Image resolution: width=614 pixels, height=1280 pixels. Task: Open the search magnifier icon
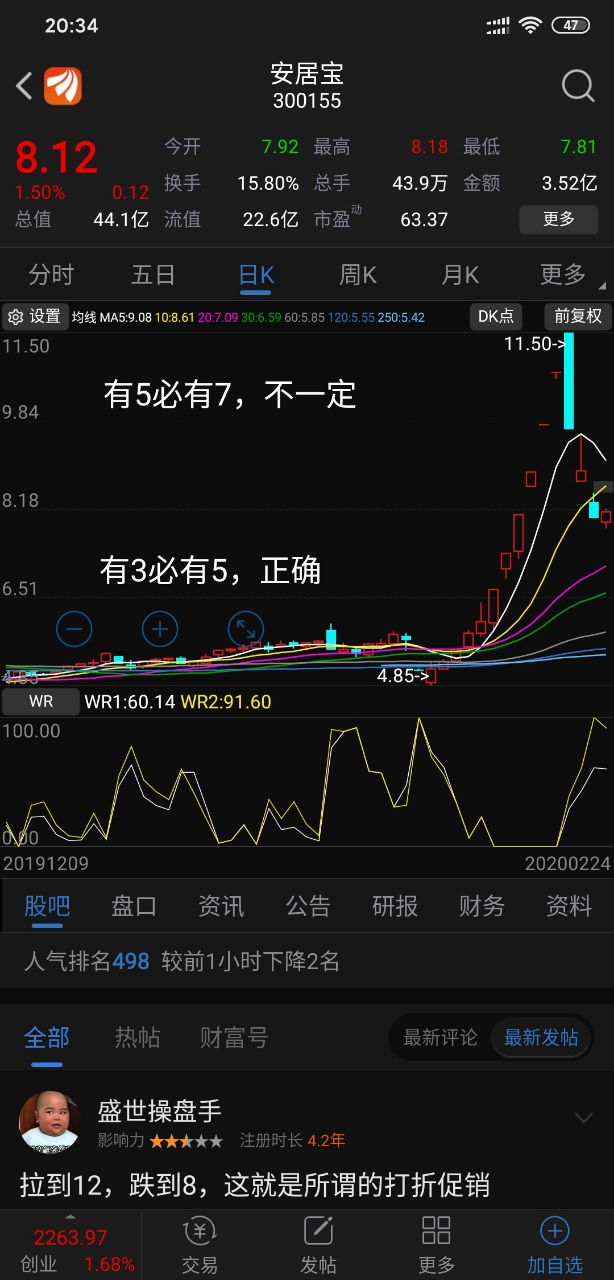pos(578,86)
